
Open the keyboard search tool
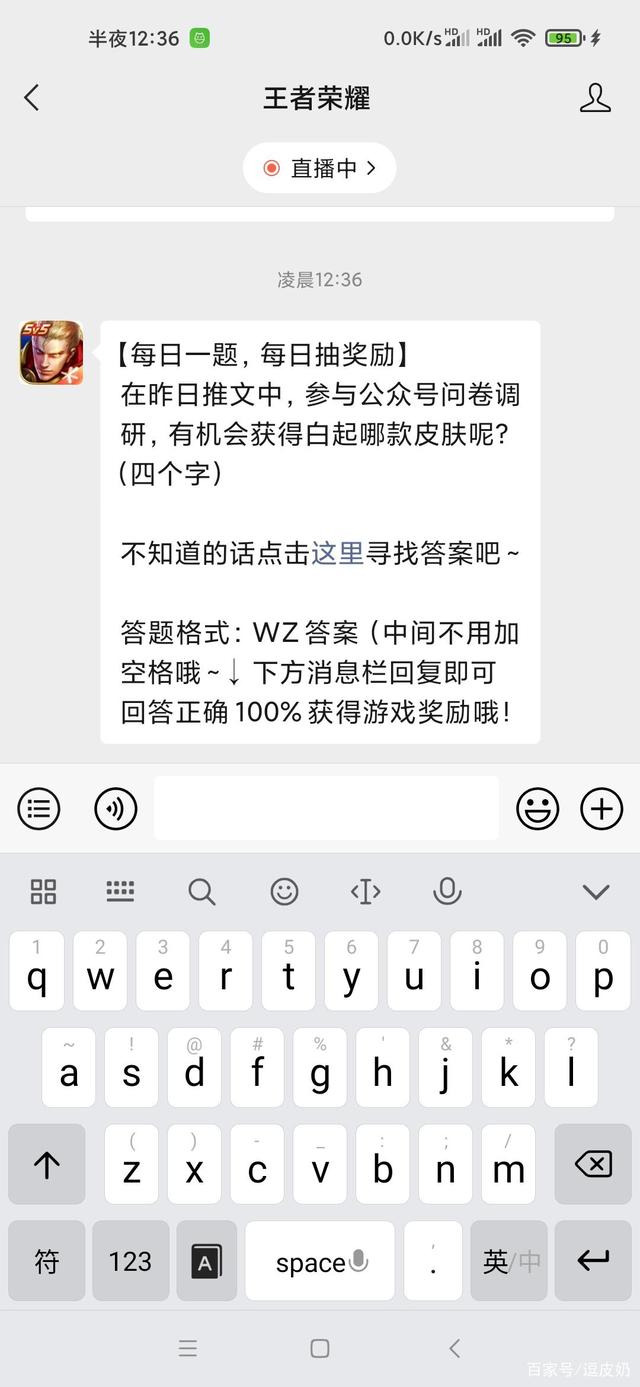pos(201,891)
